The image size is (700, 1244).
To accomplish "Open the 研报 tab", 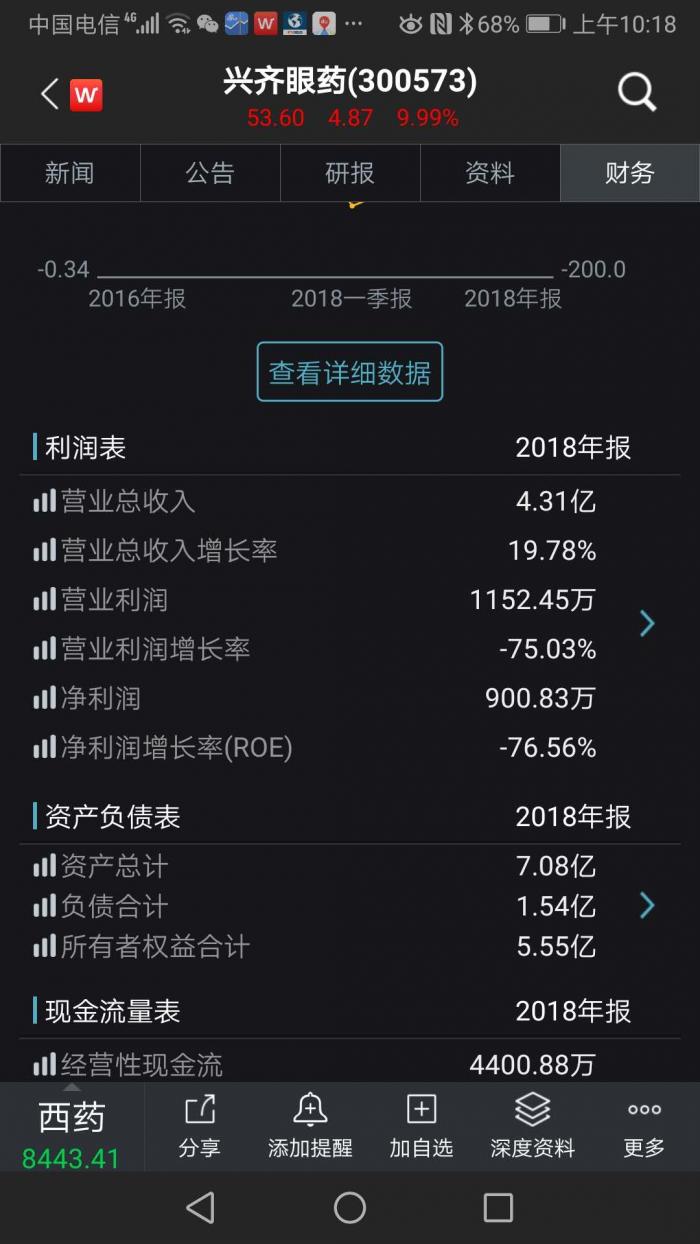I will coord(350,173).
